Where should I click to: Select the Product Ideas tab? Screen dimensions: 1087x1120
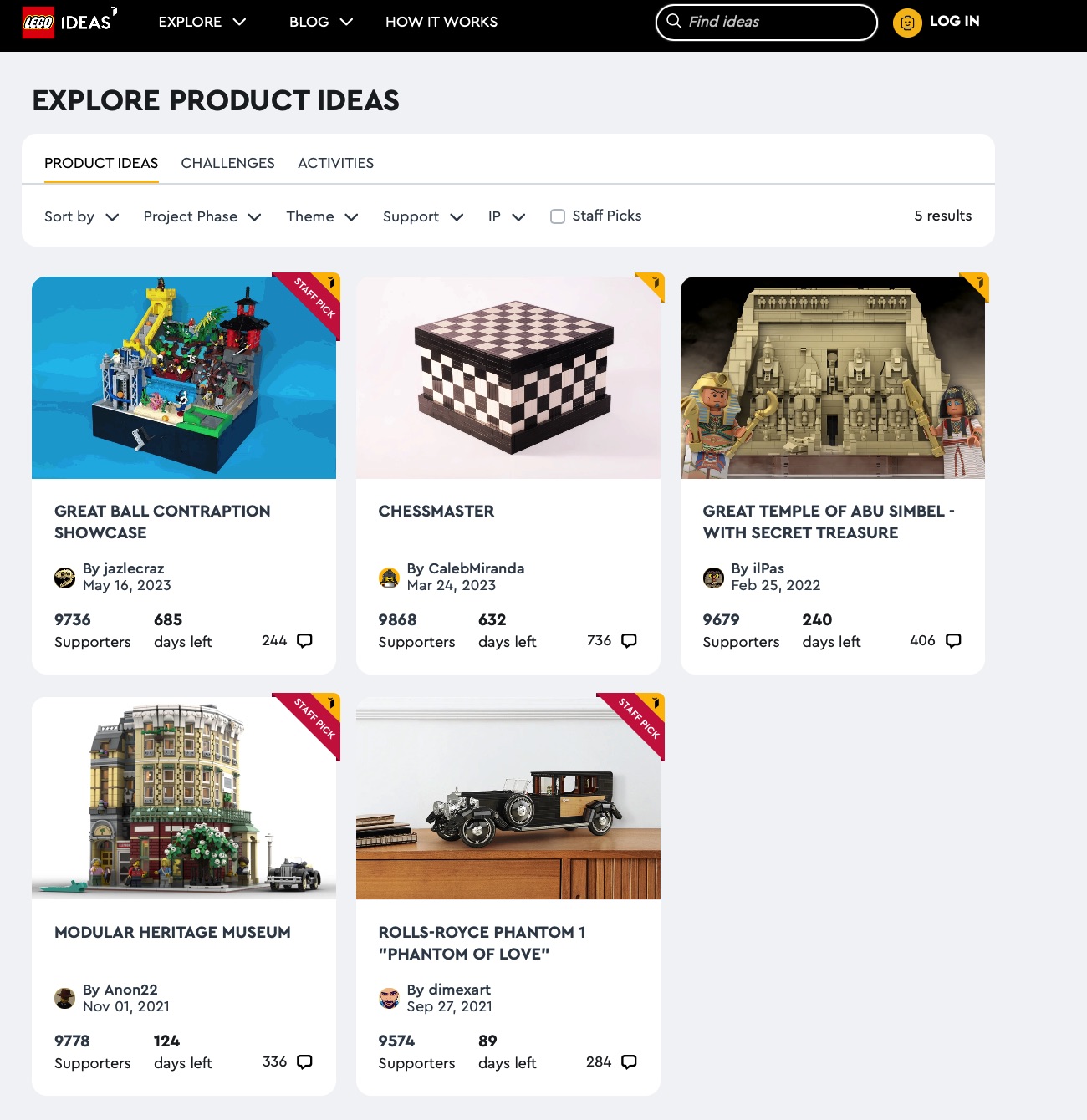click(x=101, y=163)
